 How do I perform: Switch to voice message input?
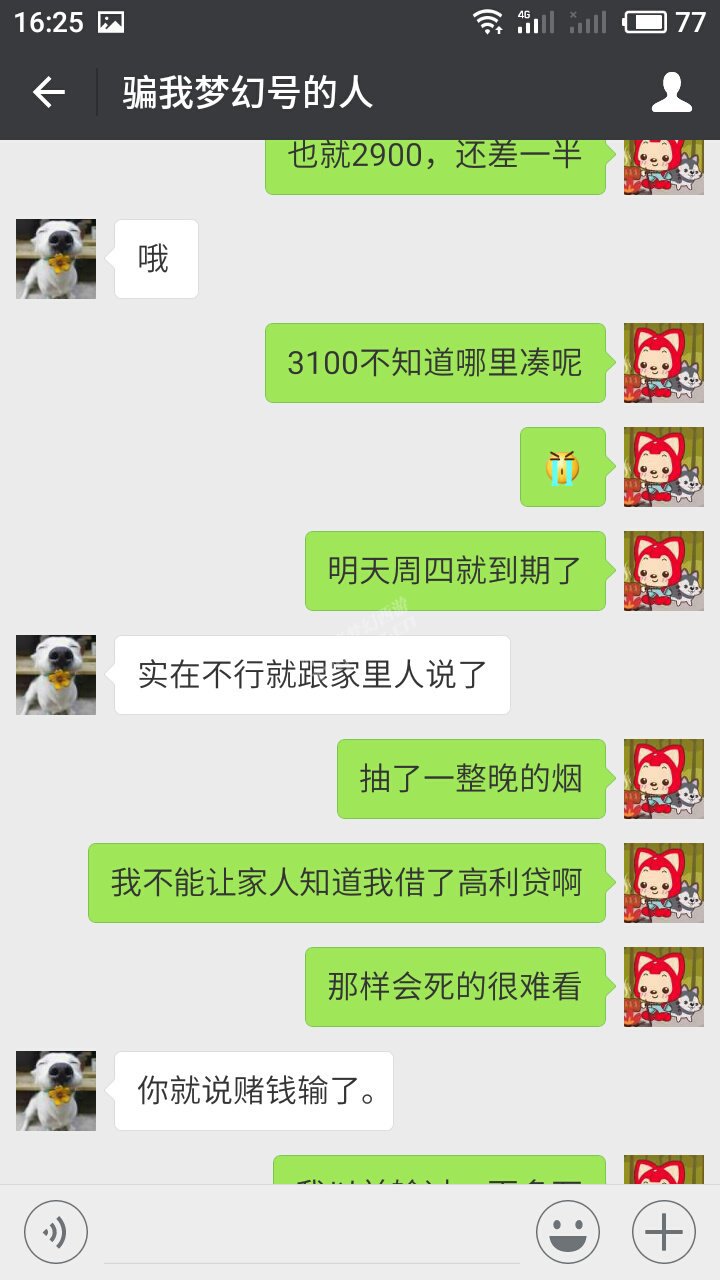coord(56,1232)
